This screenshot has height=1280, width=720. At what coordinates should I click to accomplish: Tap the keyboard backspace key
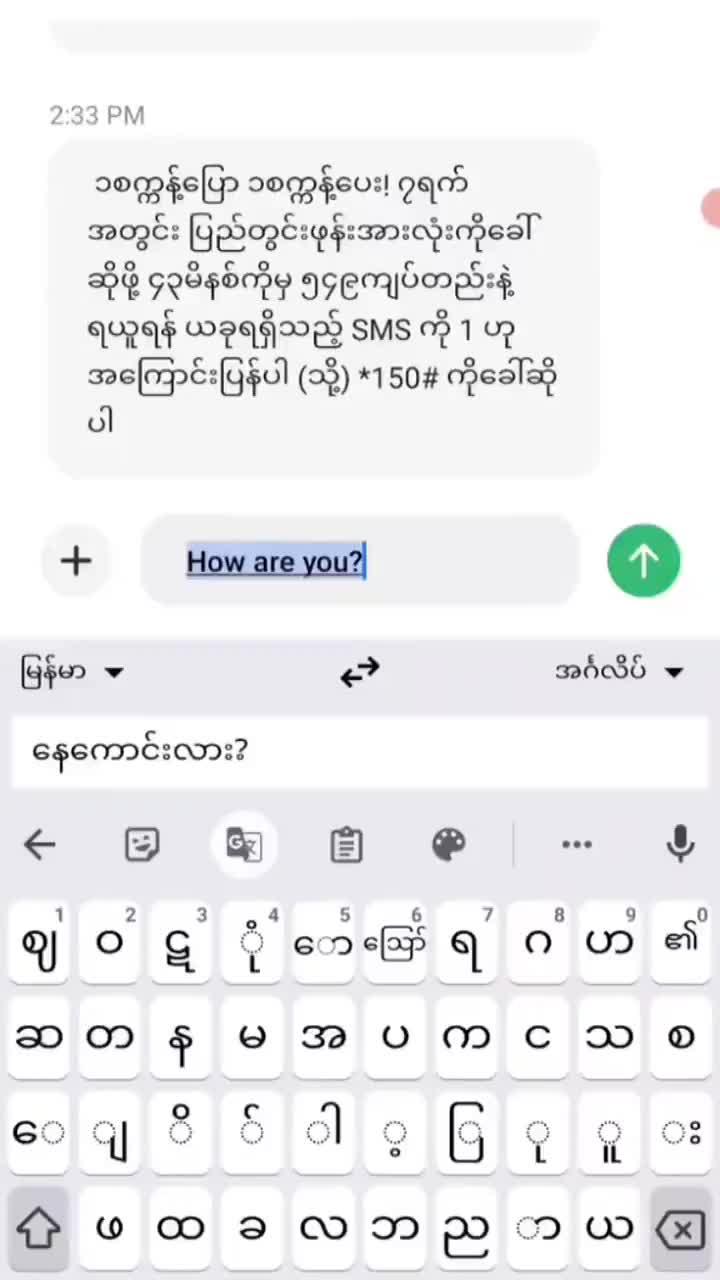click(x=682, y=1229)
